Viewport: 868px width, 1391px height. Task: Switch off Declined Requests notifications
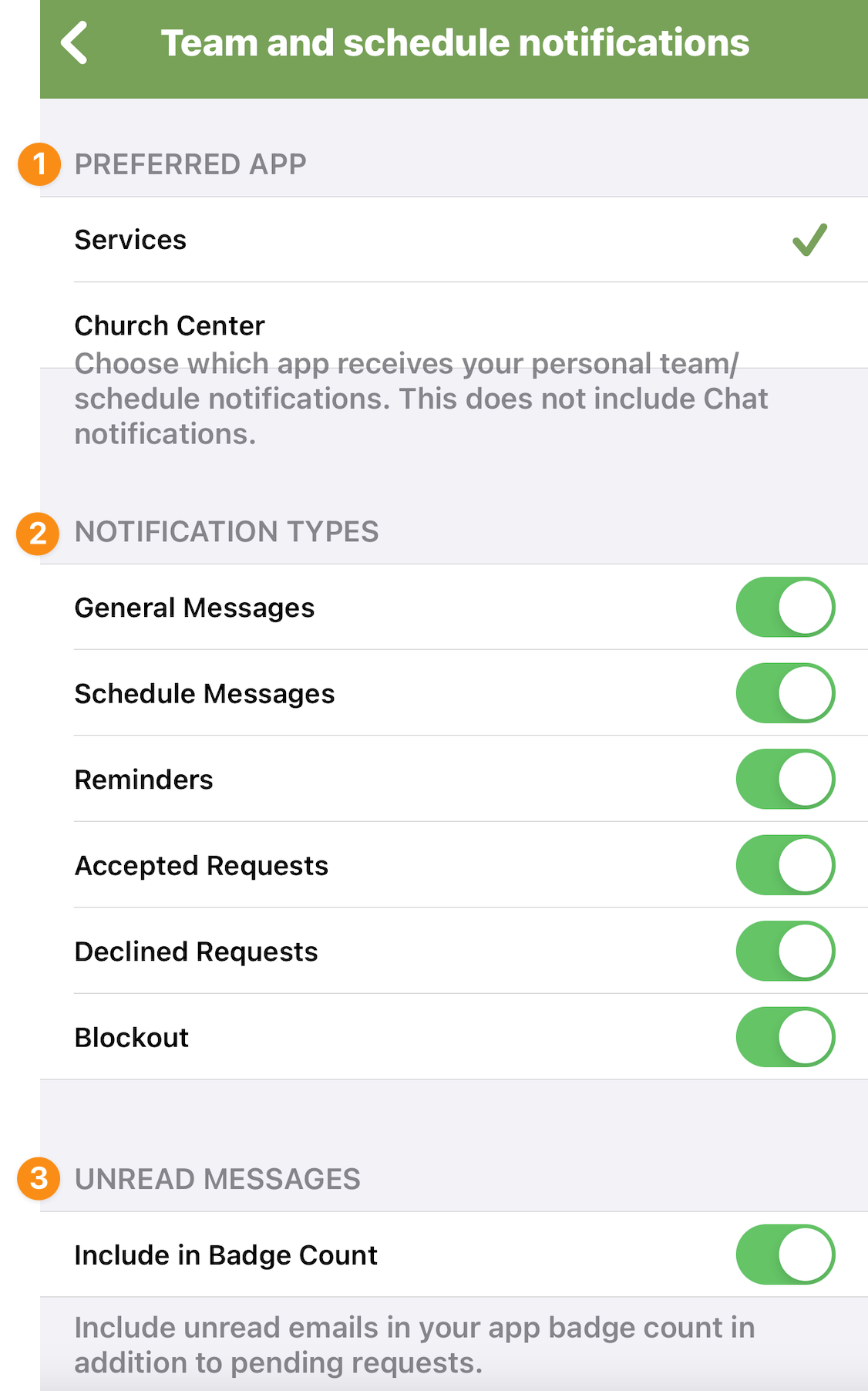point(785,951)
